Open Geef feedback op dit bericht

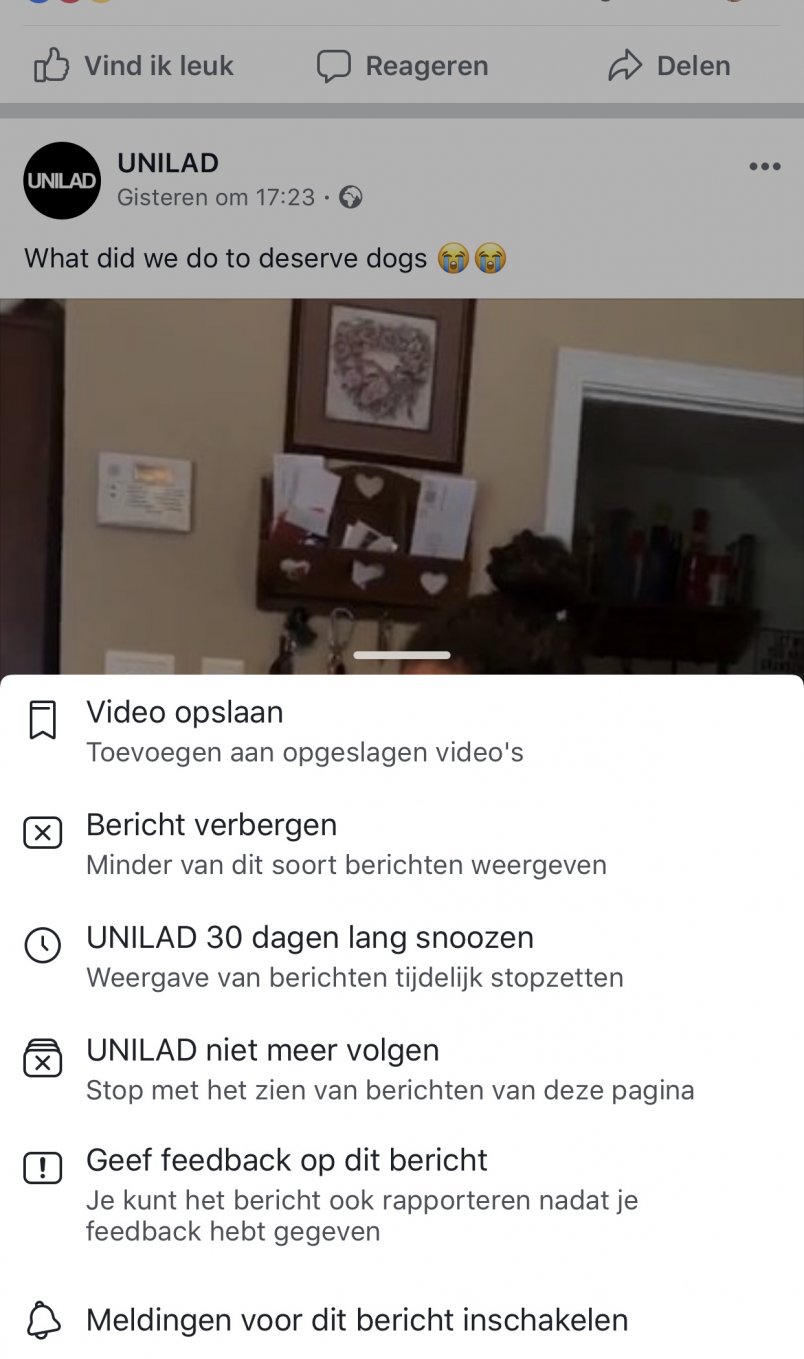point(286,1161)
